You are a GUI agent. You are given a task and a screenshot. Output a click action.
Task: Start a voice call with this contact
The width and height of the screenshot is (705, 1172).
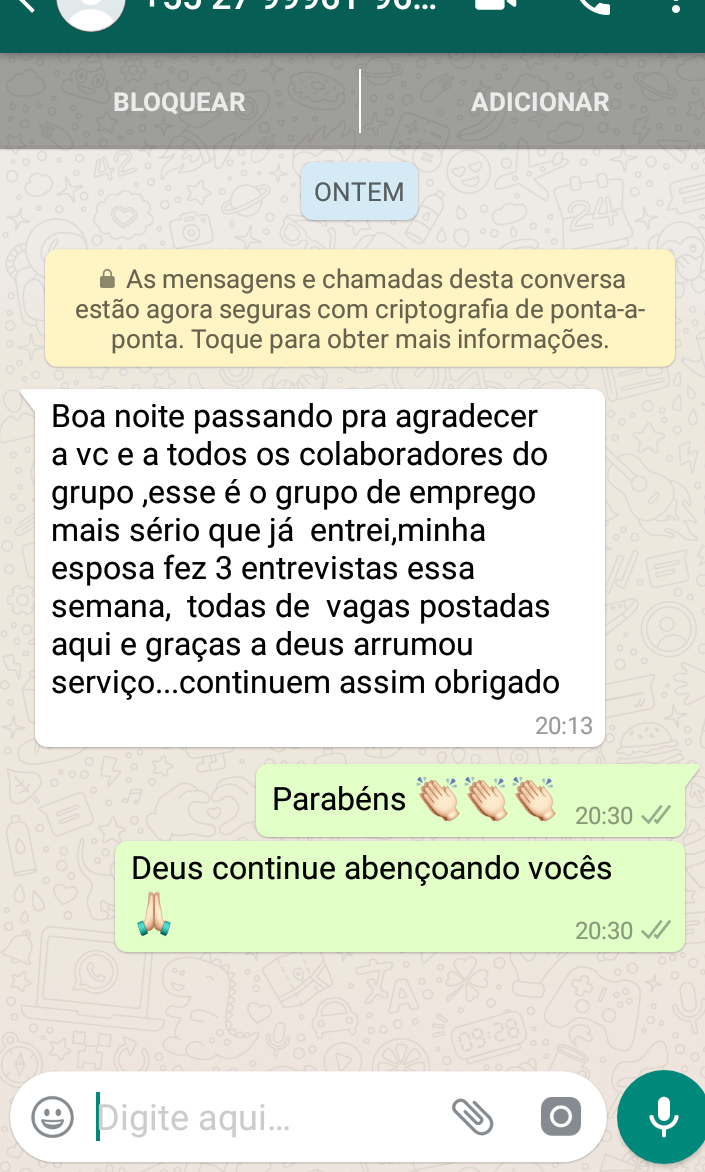pos(594,5)
